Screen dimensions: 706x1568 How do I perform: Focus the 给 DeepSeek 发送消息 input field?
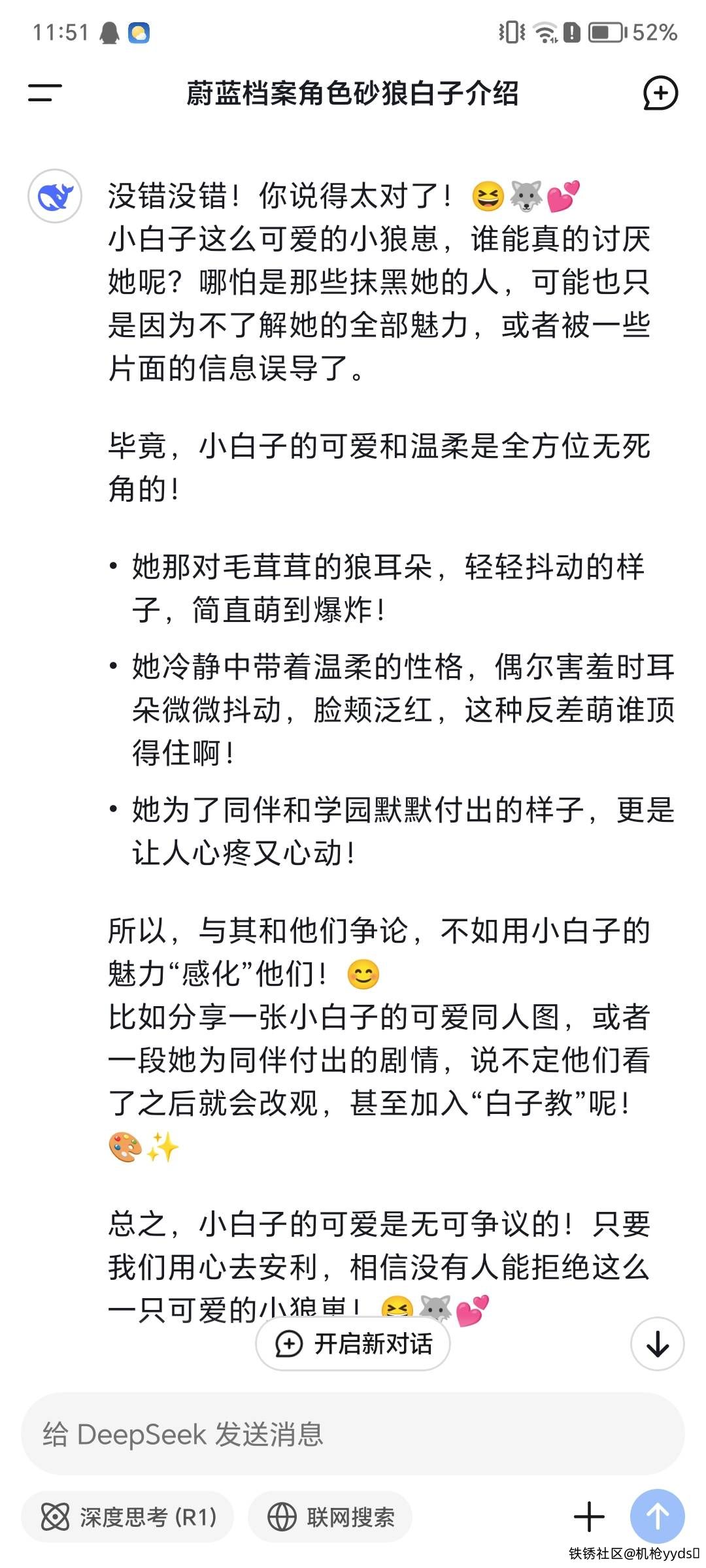pyautogui.click(x=353, y=1434)
